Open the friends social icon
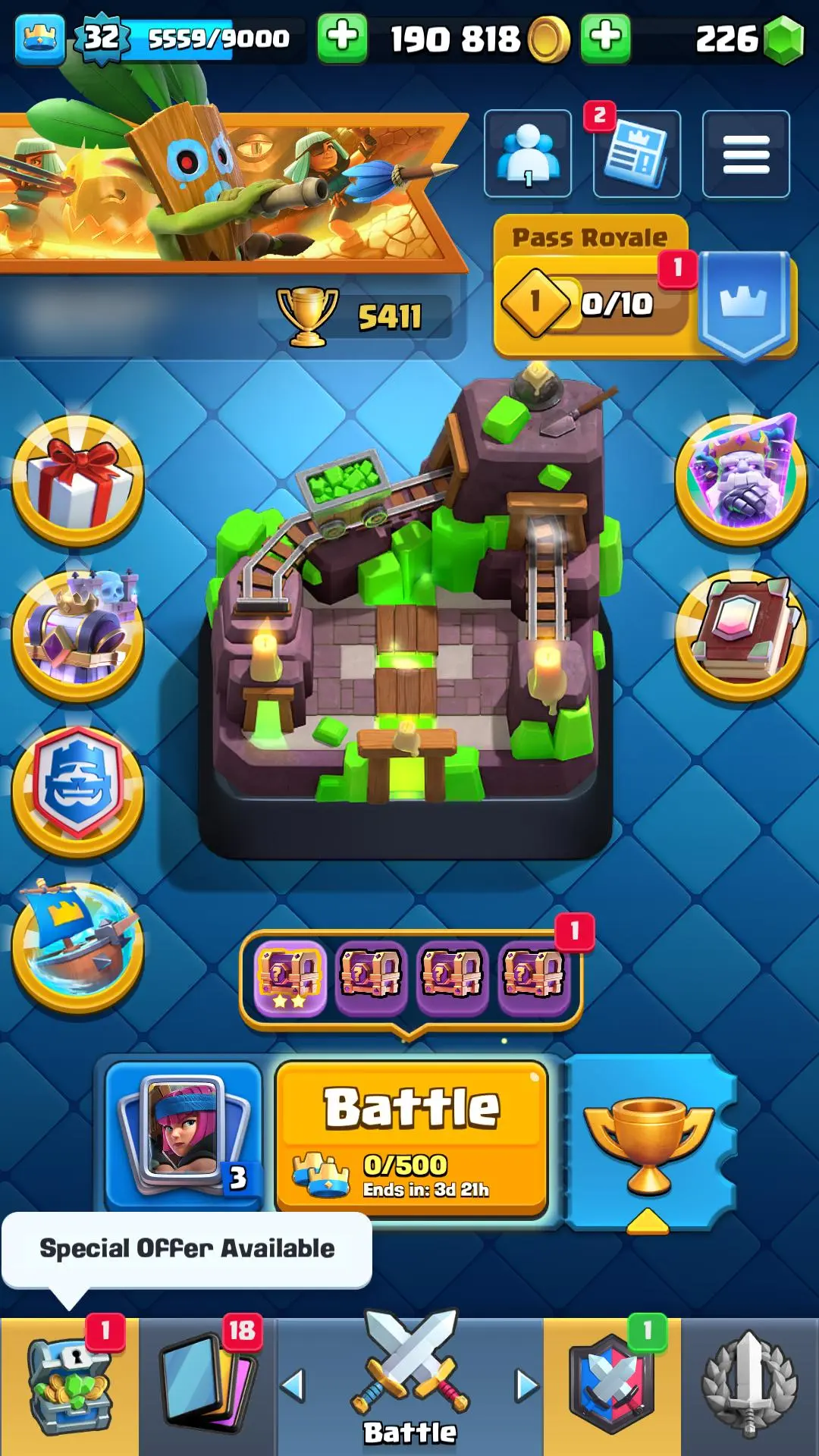Viewport: 819px width, 1456px height. pos(528,154)
